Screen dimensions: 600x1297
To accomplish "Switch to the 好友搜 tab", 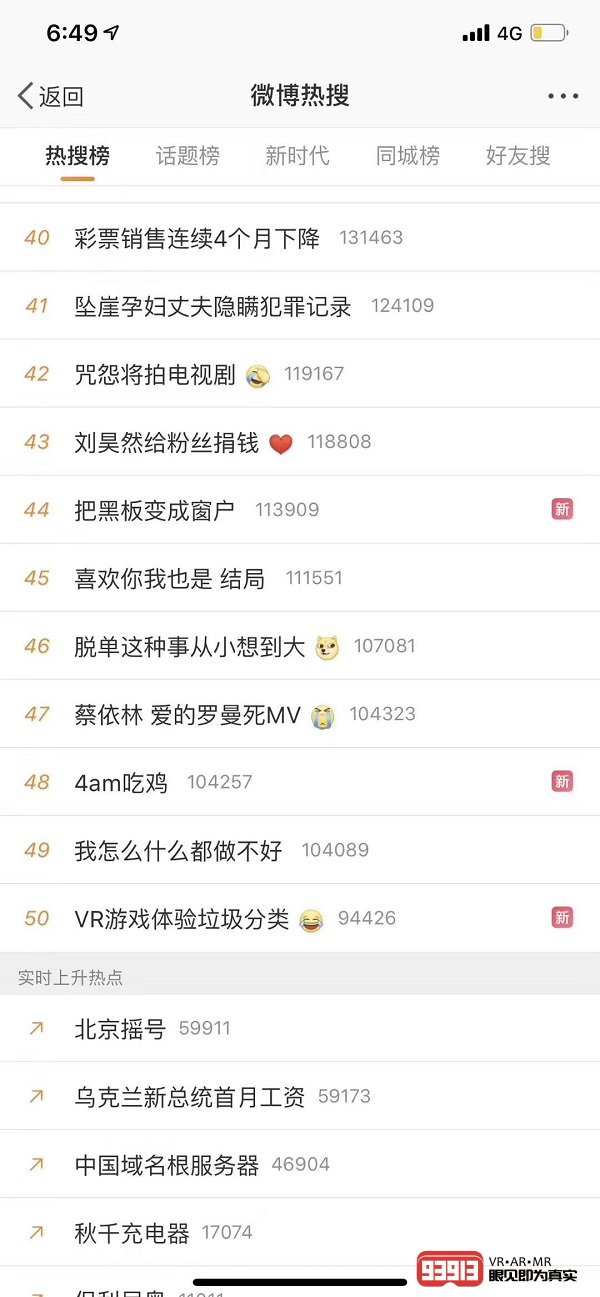I will pyautogui.click(x=518, y=156).
